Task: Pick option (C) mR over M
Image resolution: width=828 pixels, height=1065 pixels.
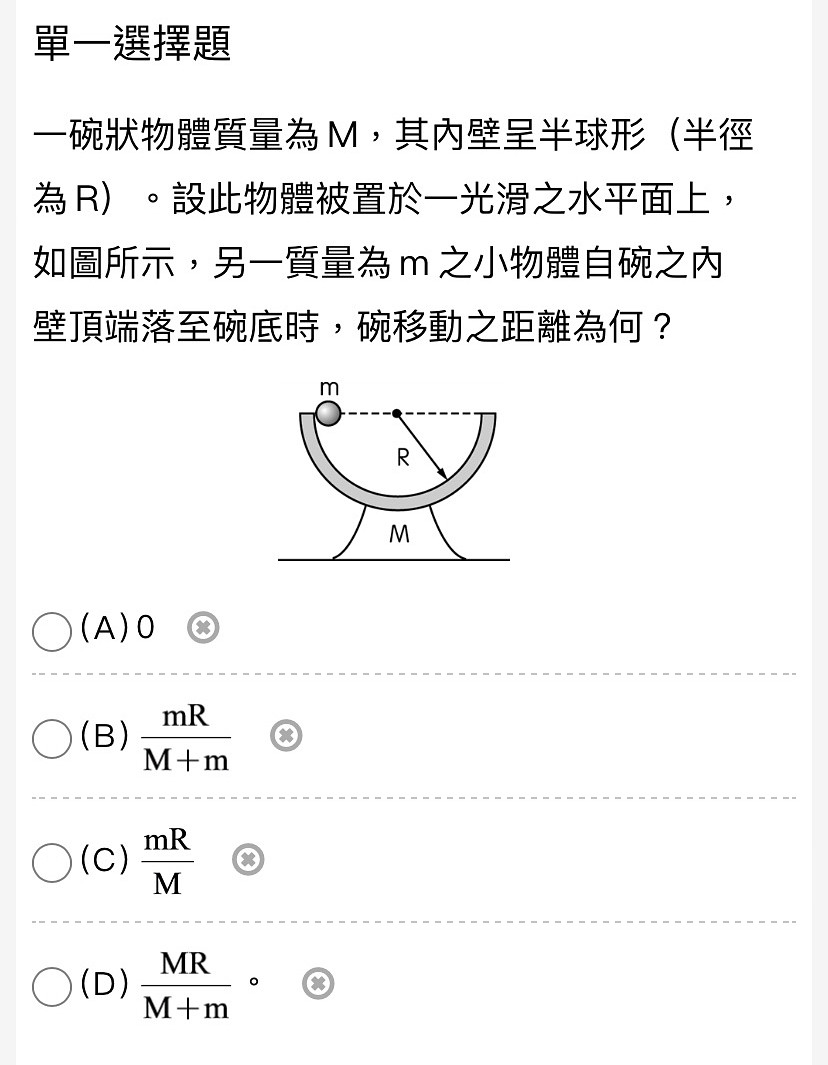Action: [52, 862]
